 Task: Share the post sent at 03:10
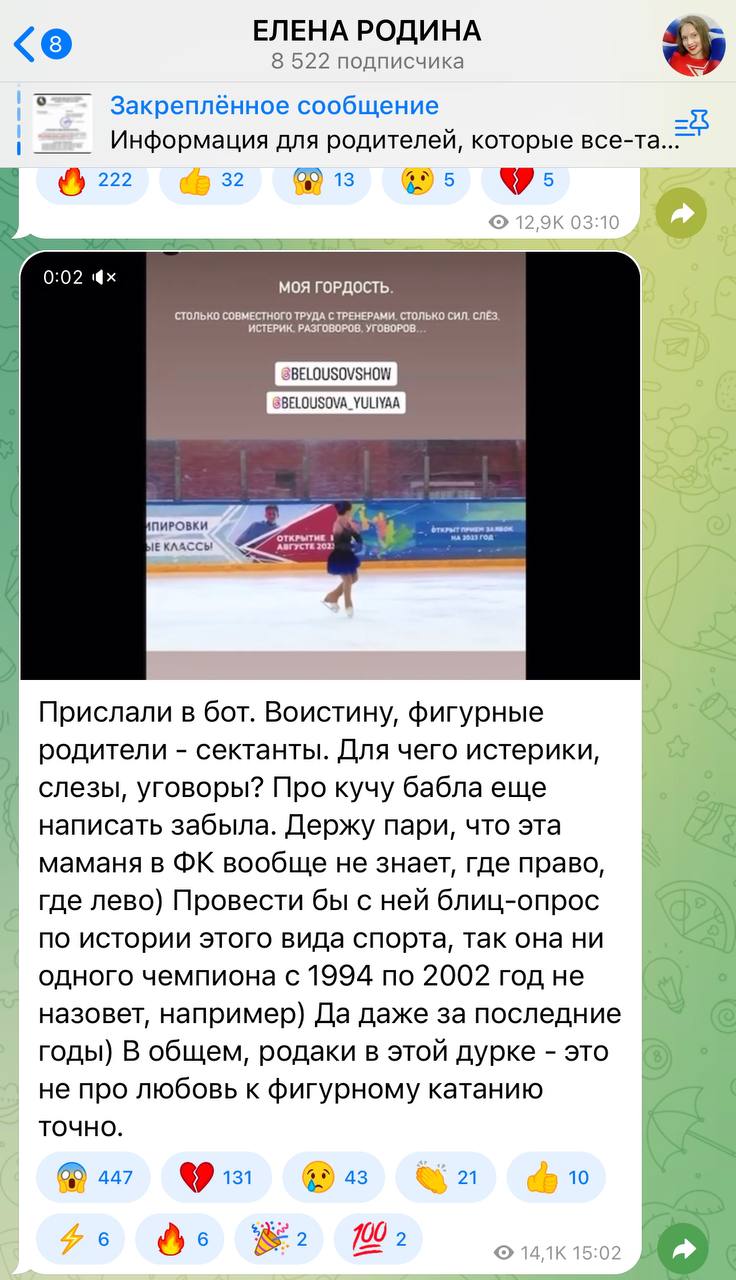point(687,212)
